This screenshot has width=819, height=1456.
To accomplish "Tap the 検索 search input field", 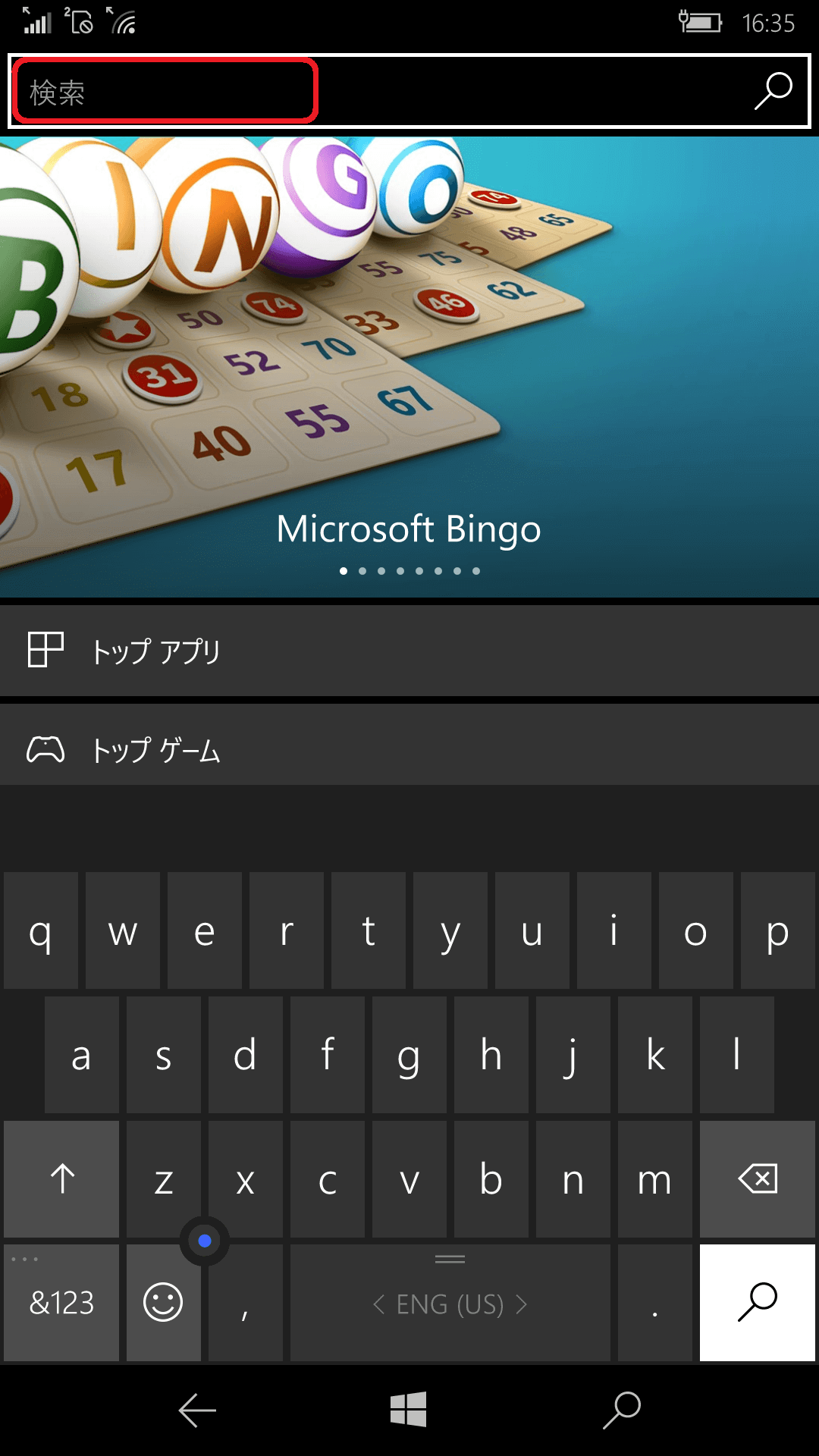I will pyautogui.click(x=379, y=92).
